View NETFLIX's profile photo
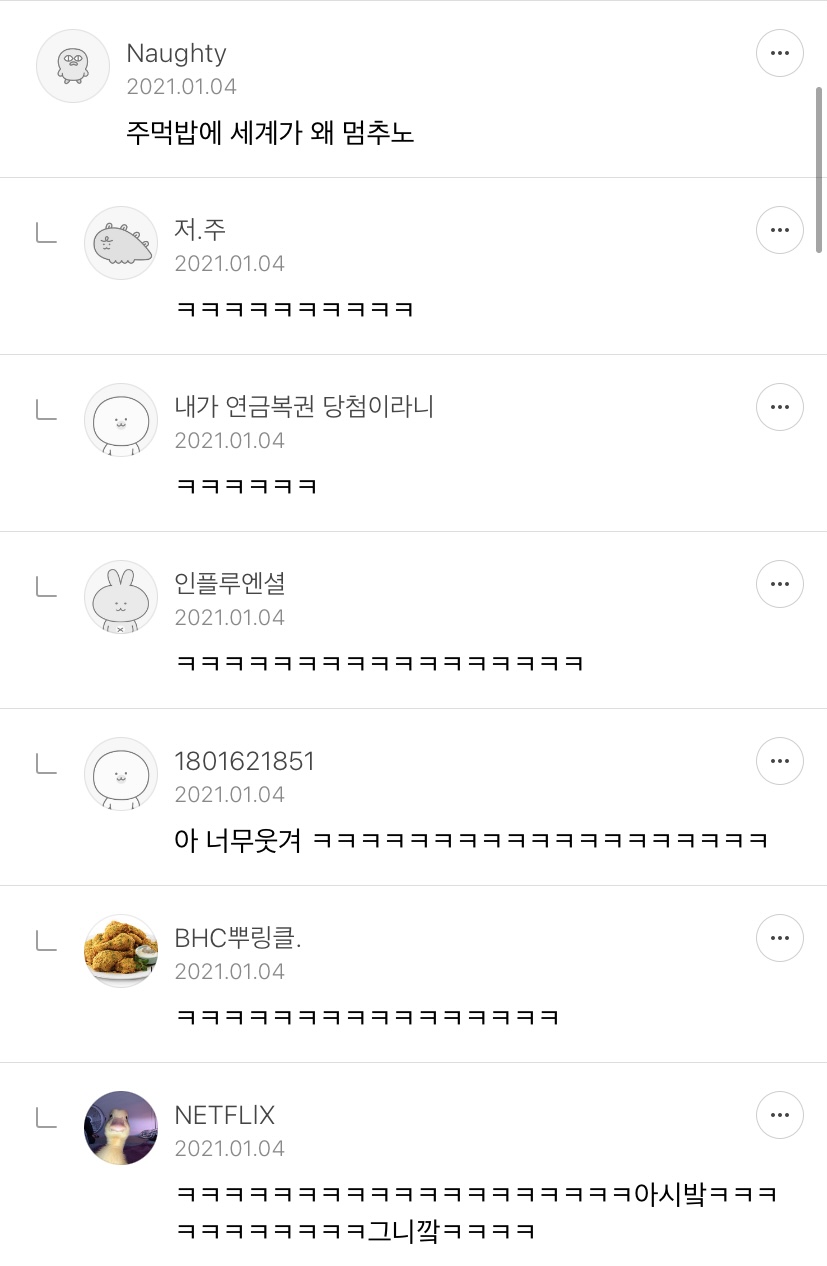 coord(121,1128)
